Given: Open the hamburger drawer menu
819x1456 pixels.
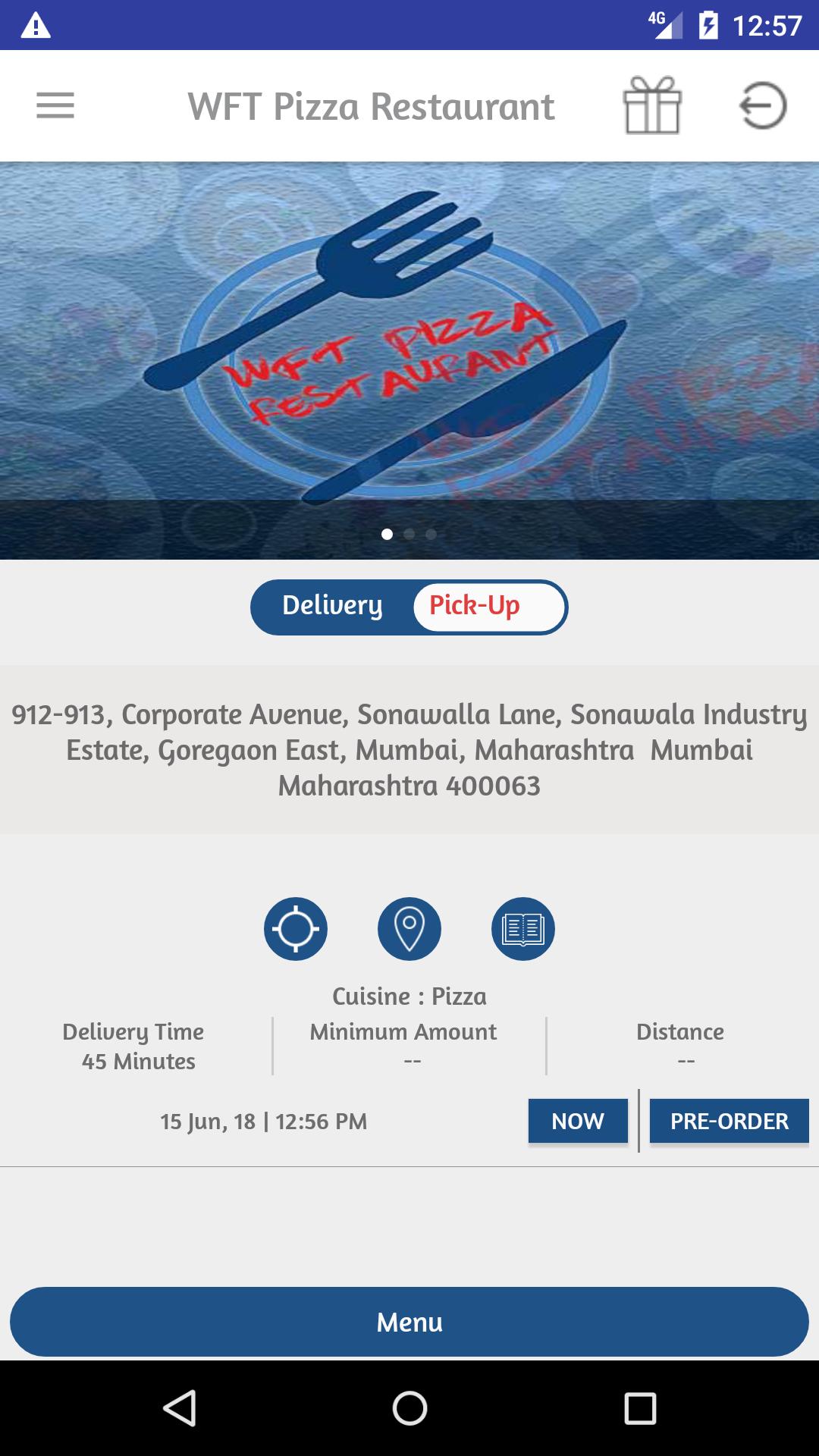Looking at the screenshot, I should coord(55,105).
